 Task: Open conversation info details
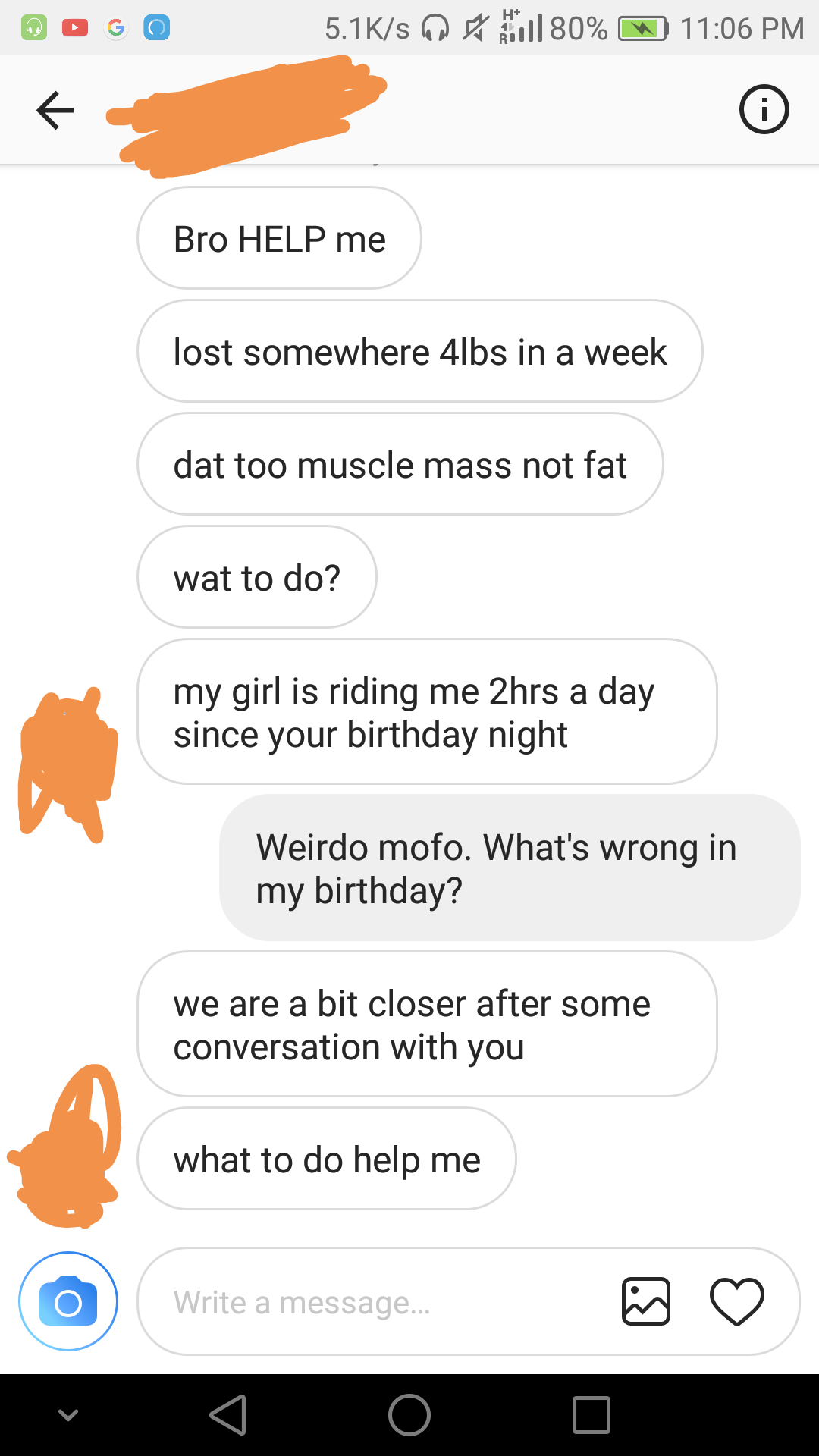click(764, 110)
